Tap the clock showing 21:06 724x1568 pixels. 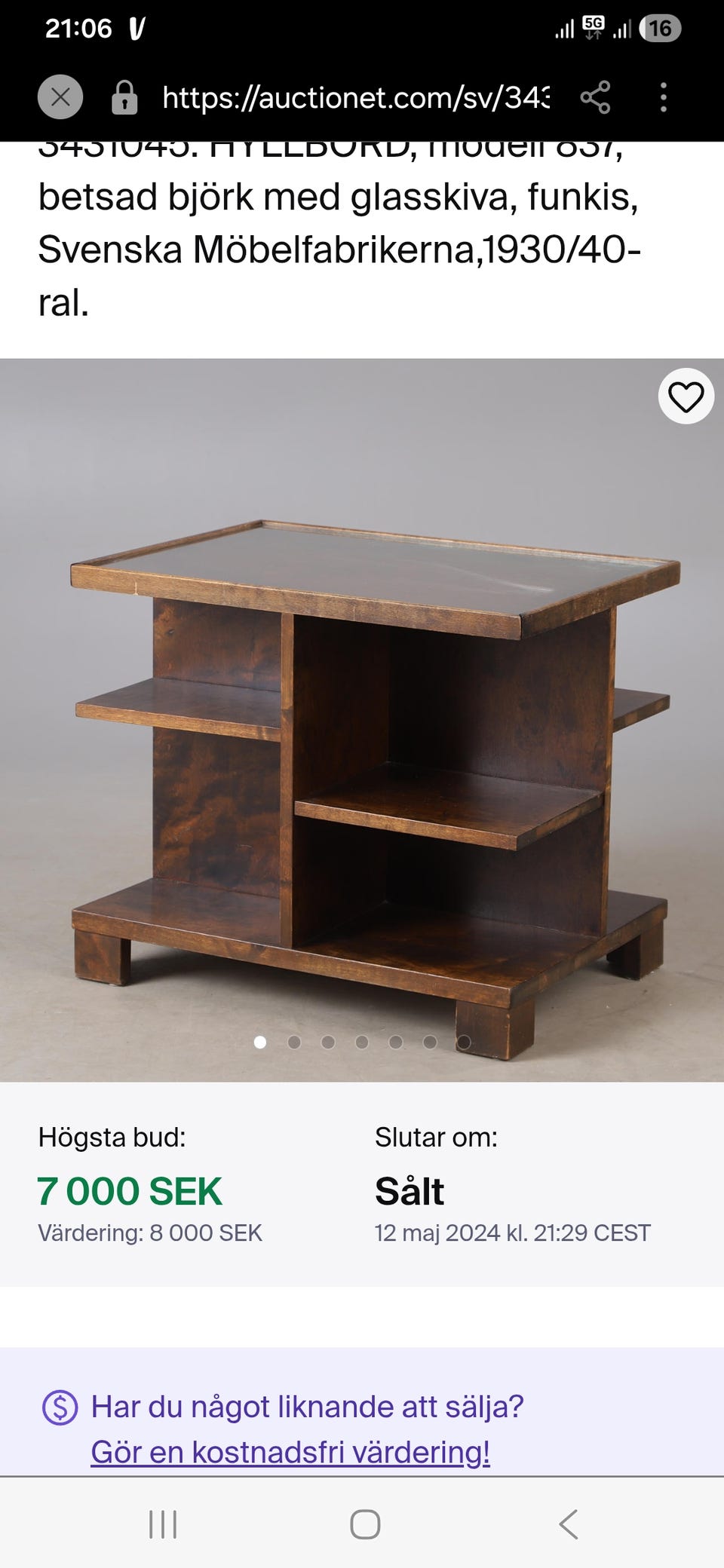(78, 26)
